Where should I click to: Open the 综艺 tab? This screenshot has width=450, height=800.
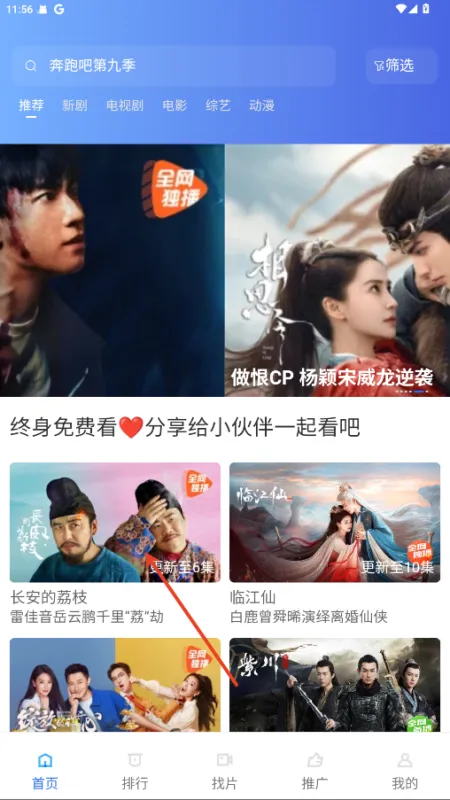pos(218,106)
